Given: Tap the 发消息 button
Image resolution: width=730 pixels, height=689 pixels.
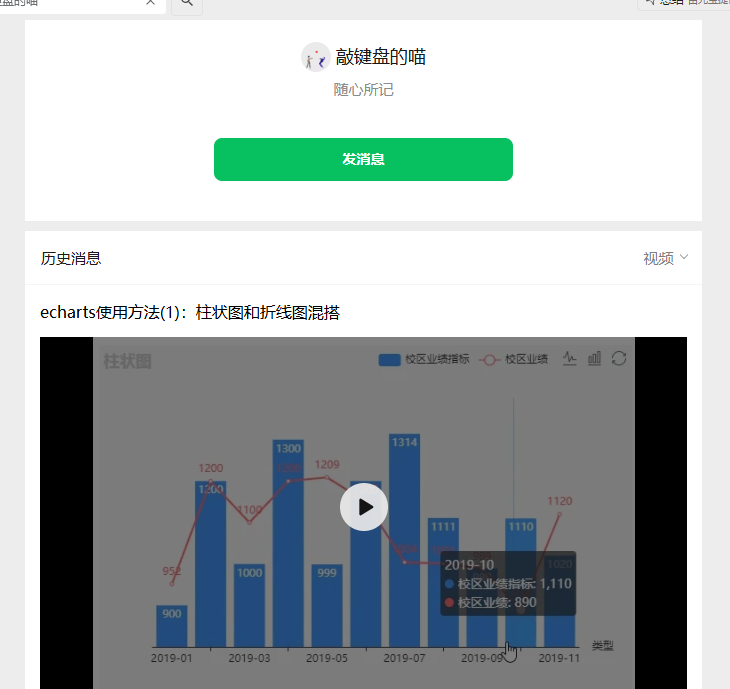Looking at the screenshot, I should (363, 159).
